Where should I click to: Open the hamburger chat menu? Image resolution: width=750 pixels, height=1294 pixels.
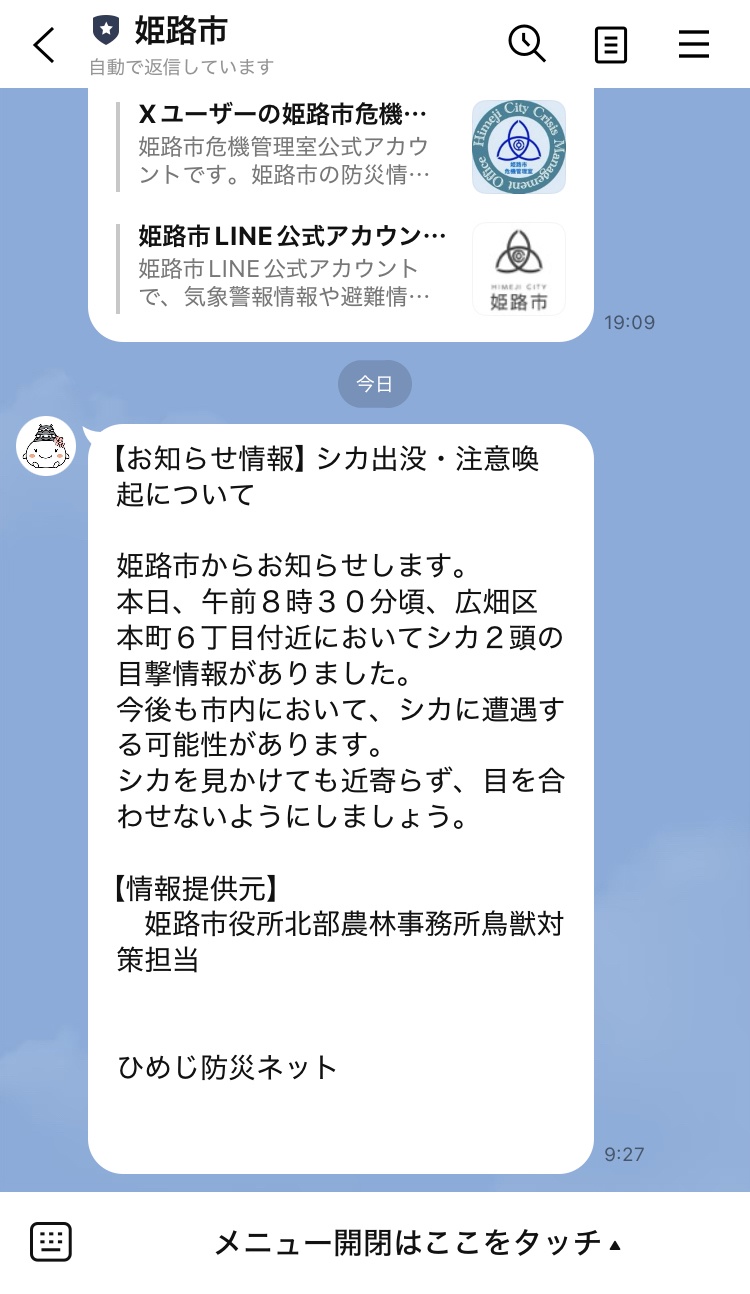click(693, 45)
